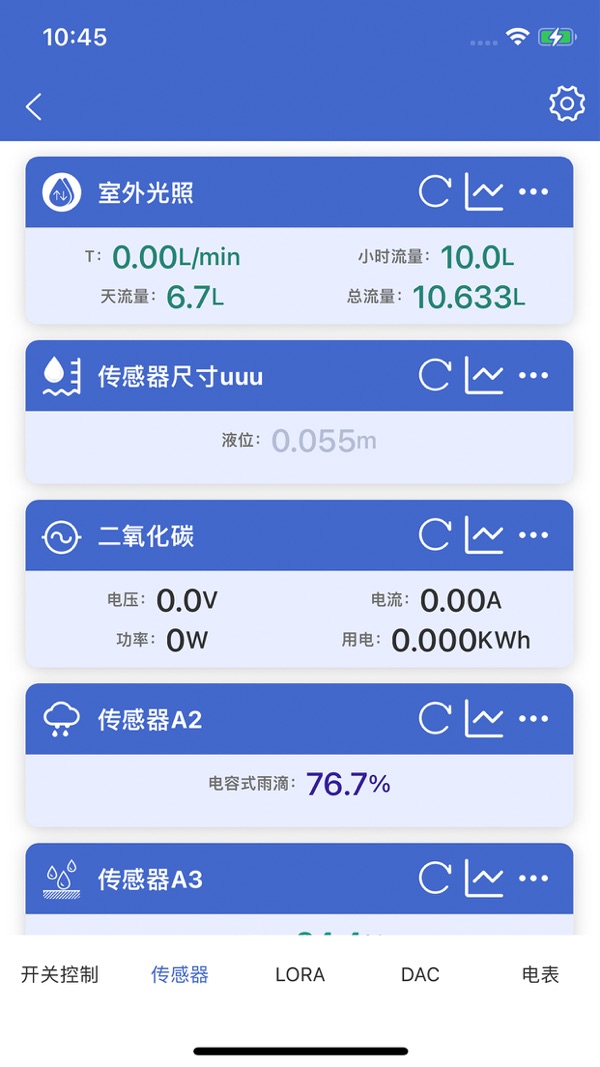Refresh the 二氧化碳 card
Image resolution: width=600 pixels, height=1067 pixels.
pos(434,536)
